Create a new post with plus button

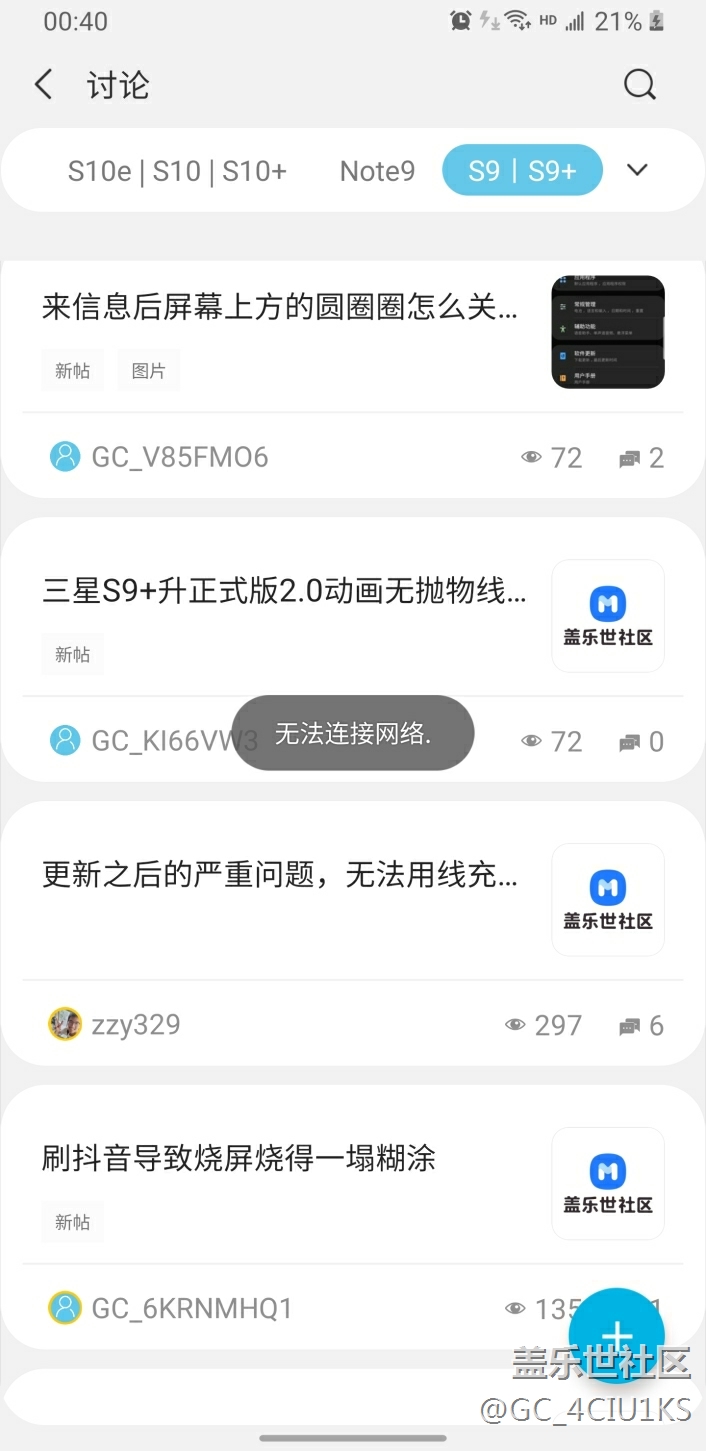tap(616, 1336)
